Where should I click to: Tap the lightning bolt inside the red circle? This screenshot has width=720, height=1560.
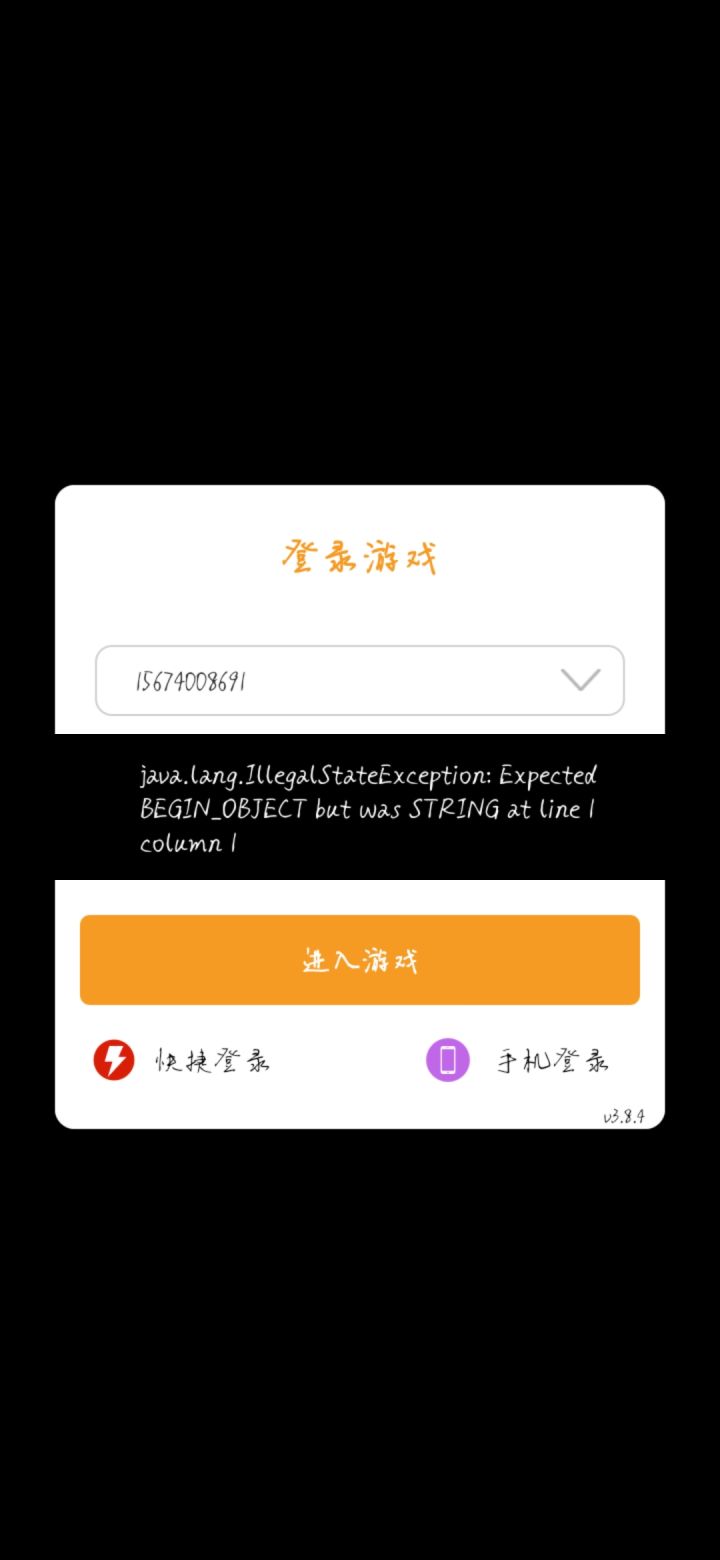113,1059
